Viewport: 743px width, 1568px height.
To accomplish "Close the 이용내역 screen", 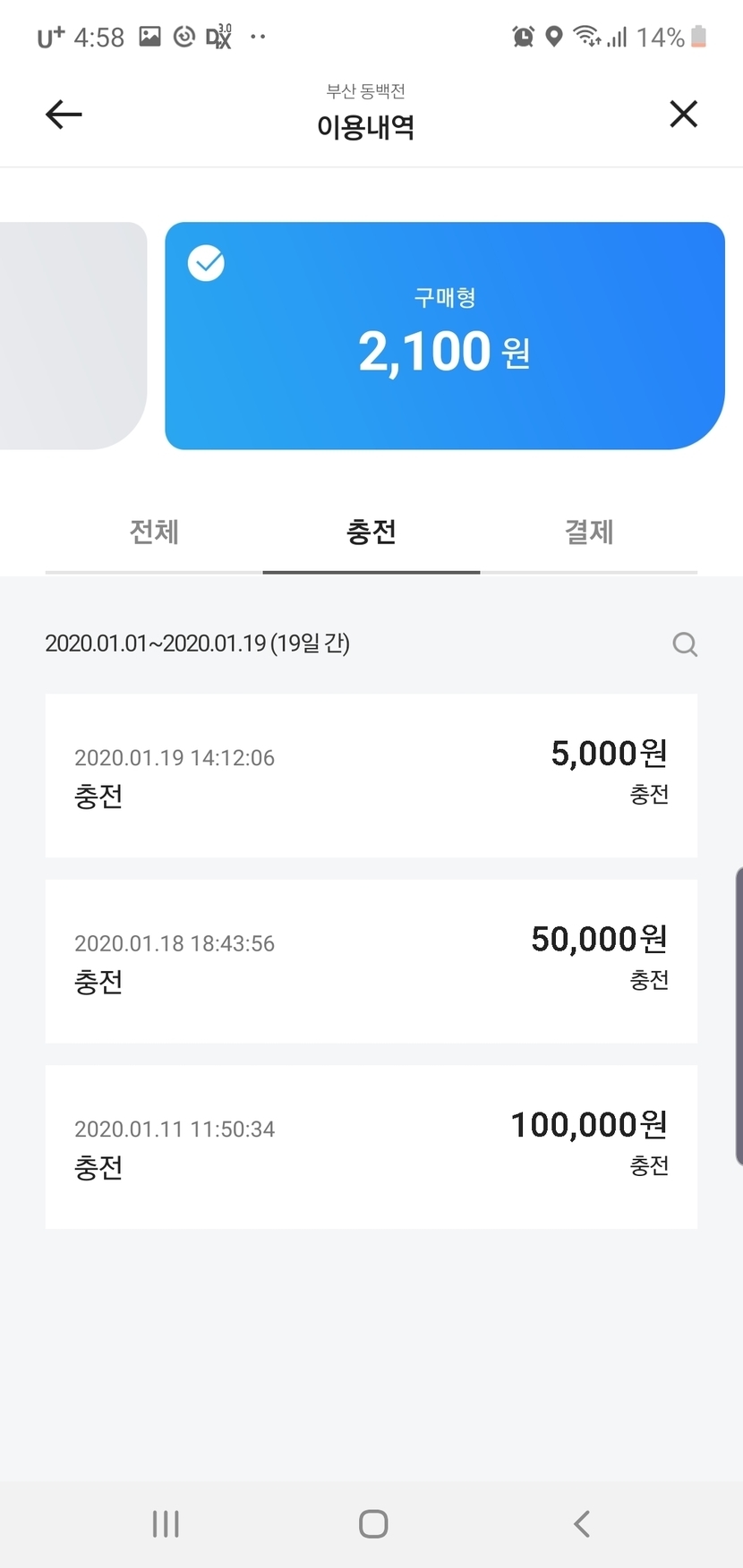I will [683, 115].
